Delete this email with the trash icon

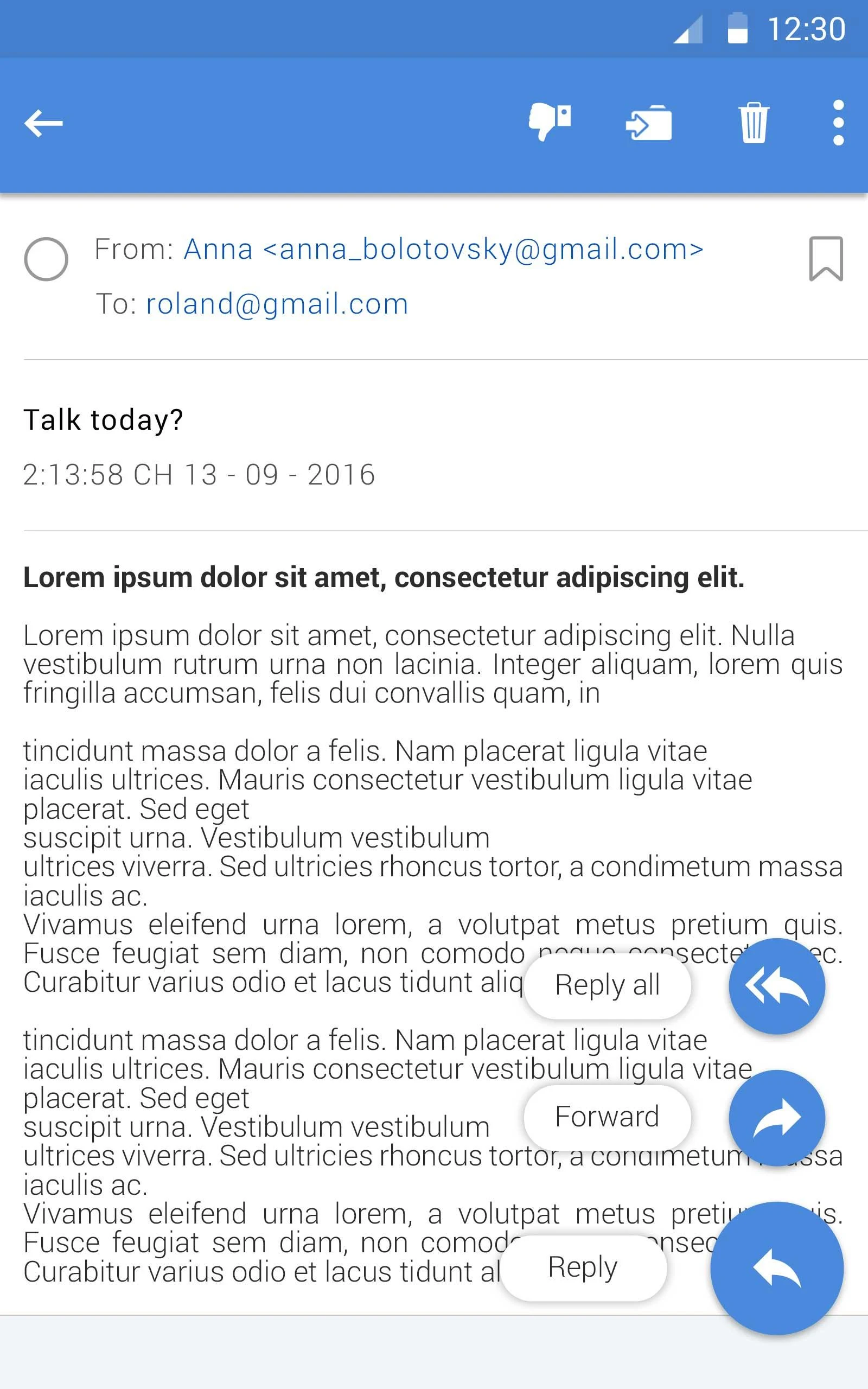coord(753,122)
